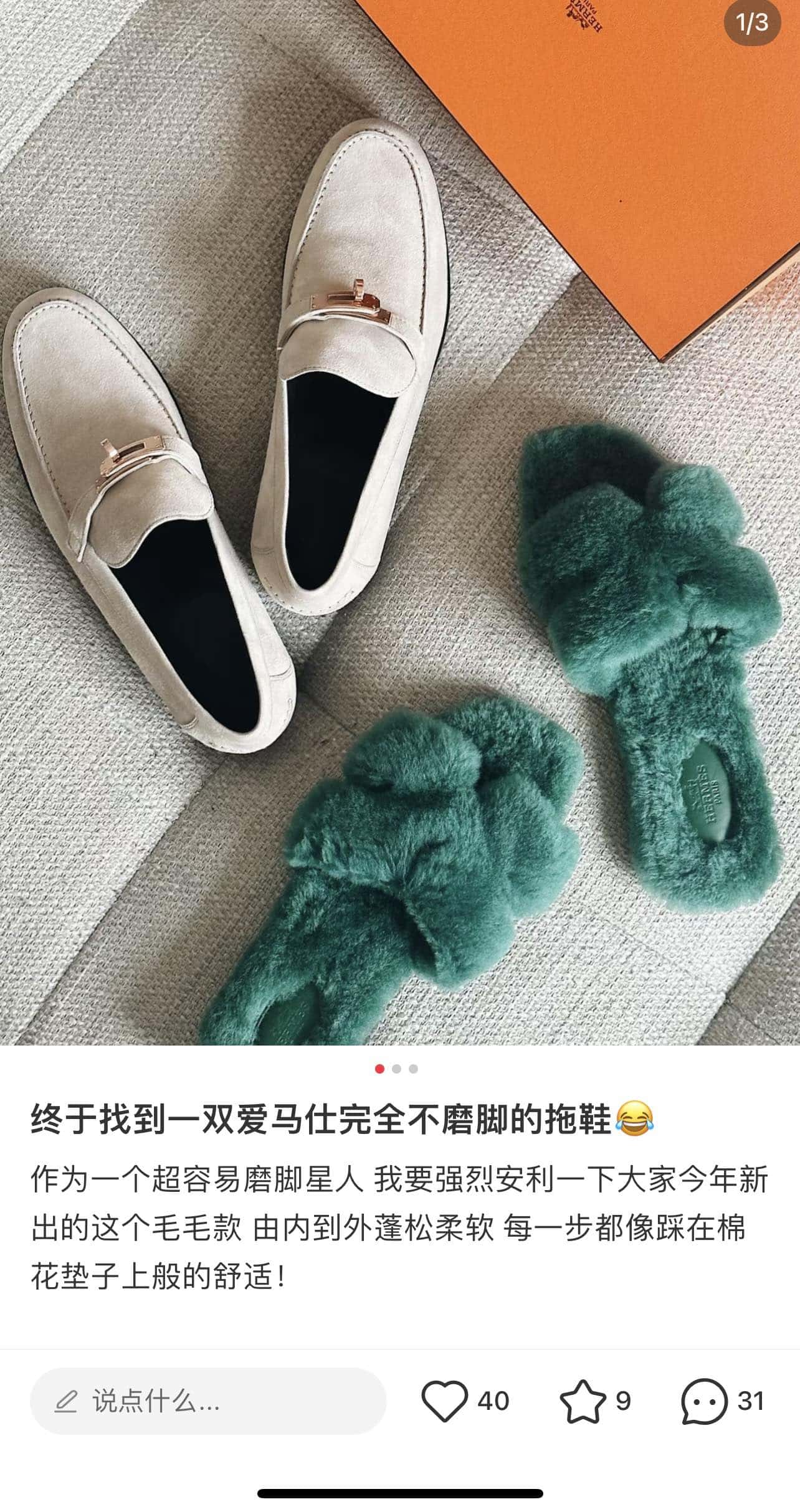
Task: Like this post with the heart icon
Action: click(x=444, y=1401)
